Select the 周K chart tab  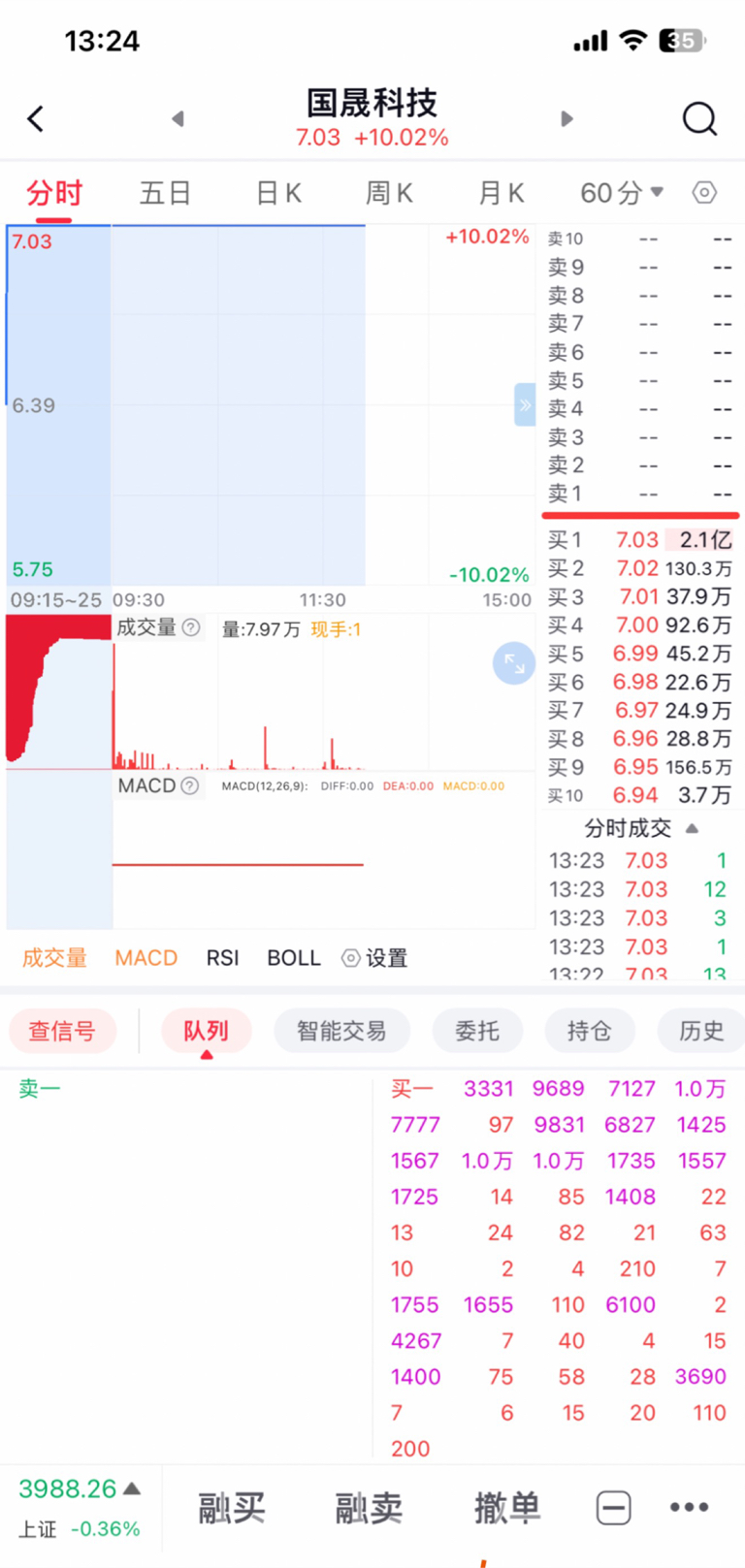coord(389,193)
